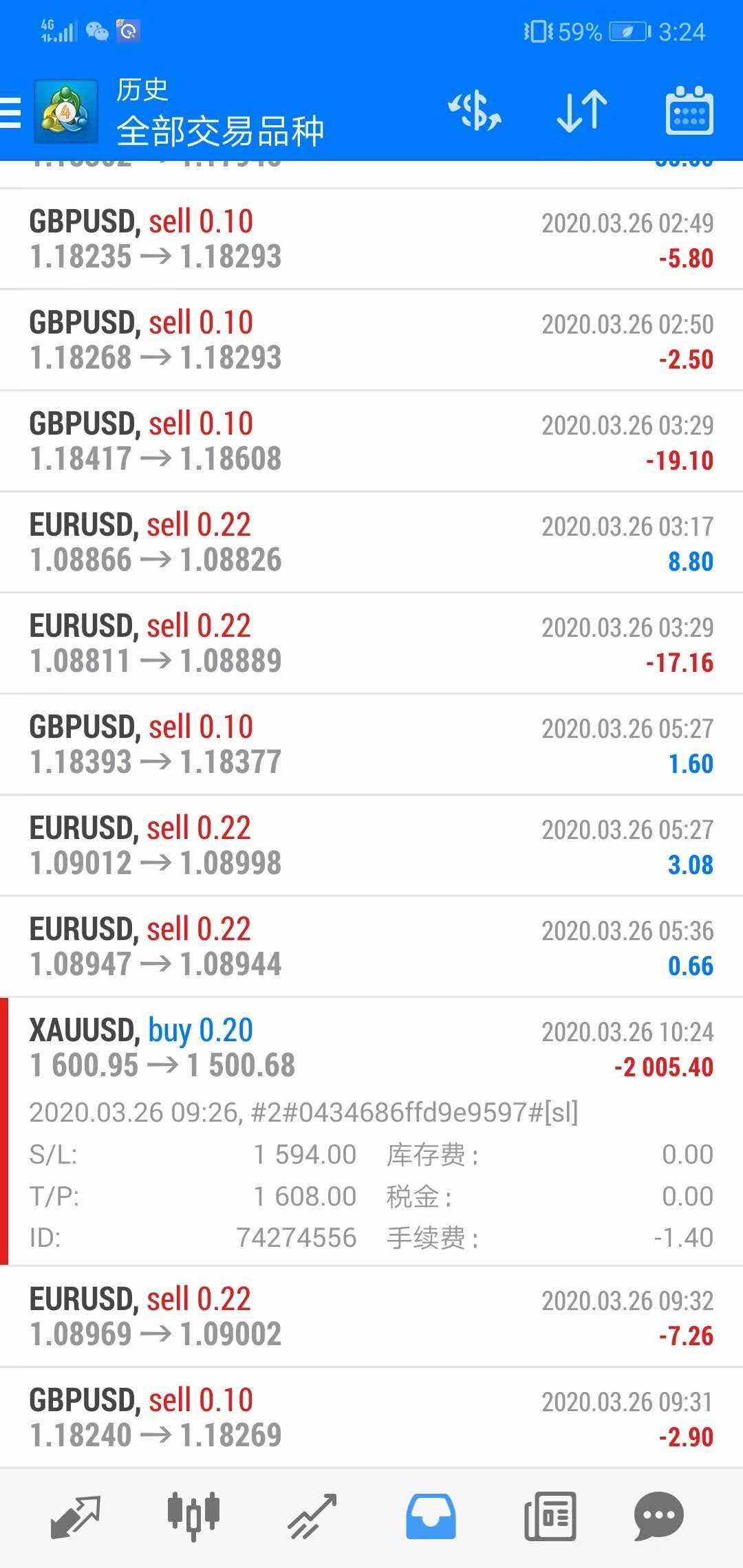The image size is (743, 1568).
Task: Open the hamburger side menu
Action: point(11,111)
